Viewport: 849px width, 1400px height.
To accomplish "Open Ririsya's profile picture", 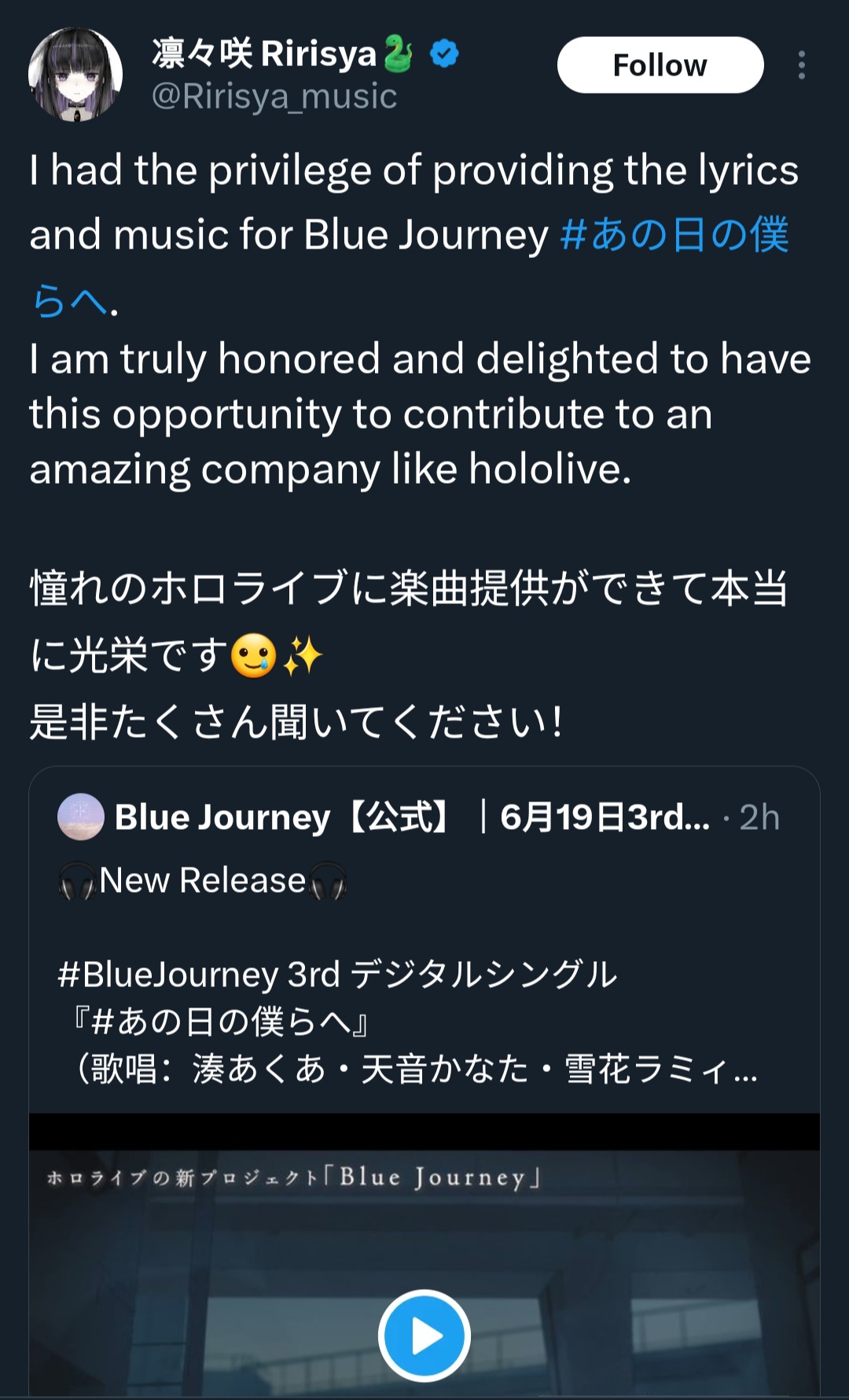I will tap(75, 75).
